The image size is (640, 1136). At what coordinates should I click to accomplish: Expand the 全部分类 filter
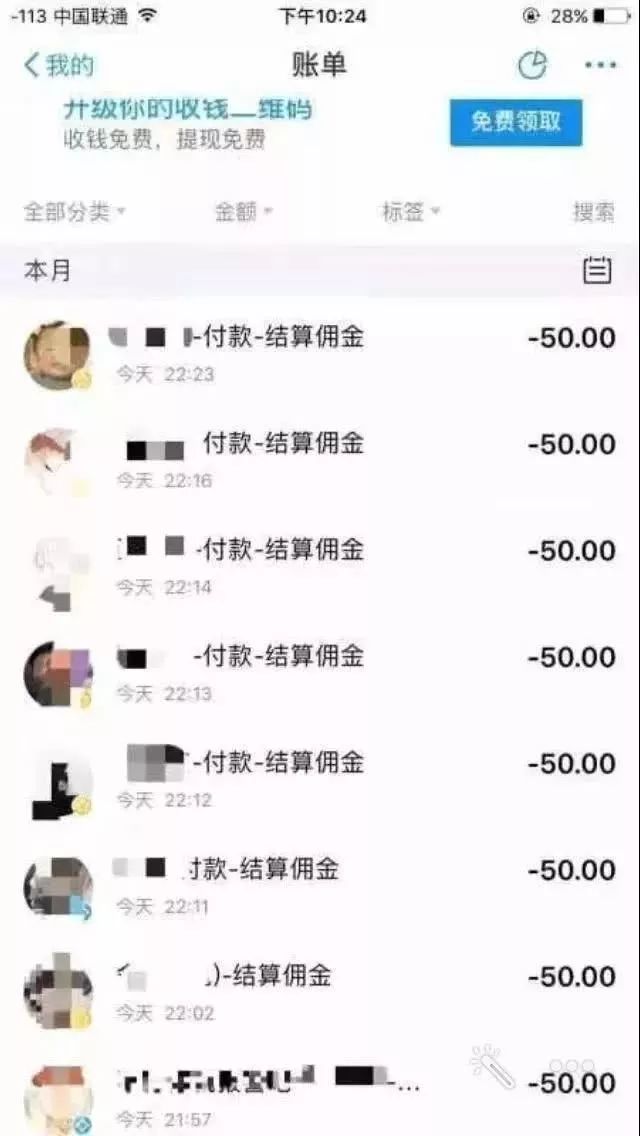pos(74,211)
